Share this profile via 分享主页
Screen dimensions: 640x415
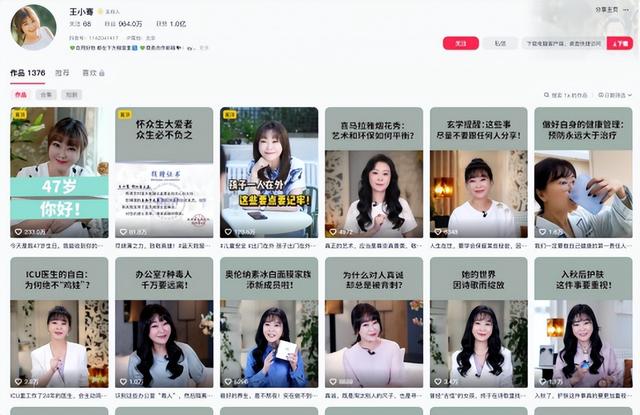606,9
